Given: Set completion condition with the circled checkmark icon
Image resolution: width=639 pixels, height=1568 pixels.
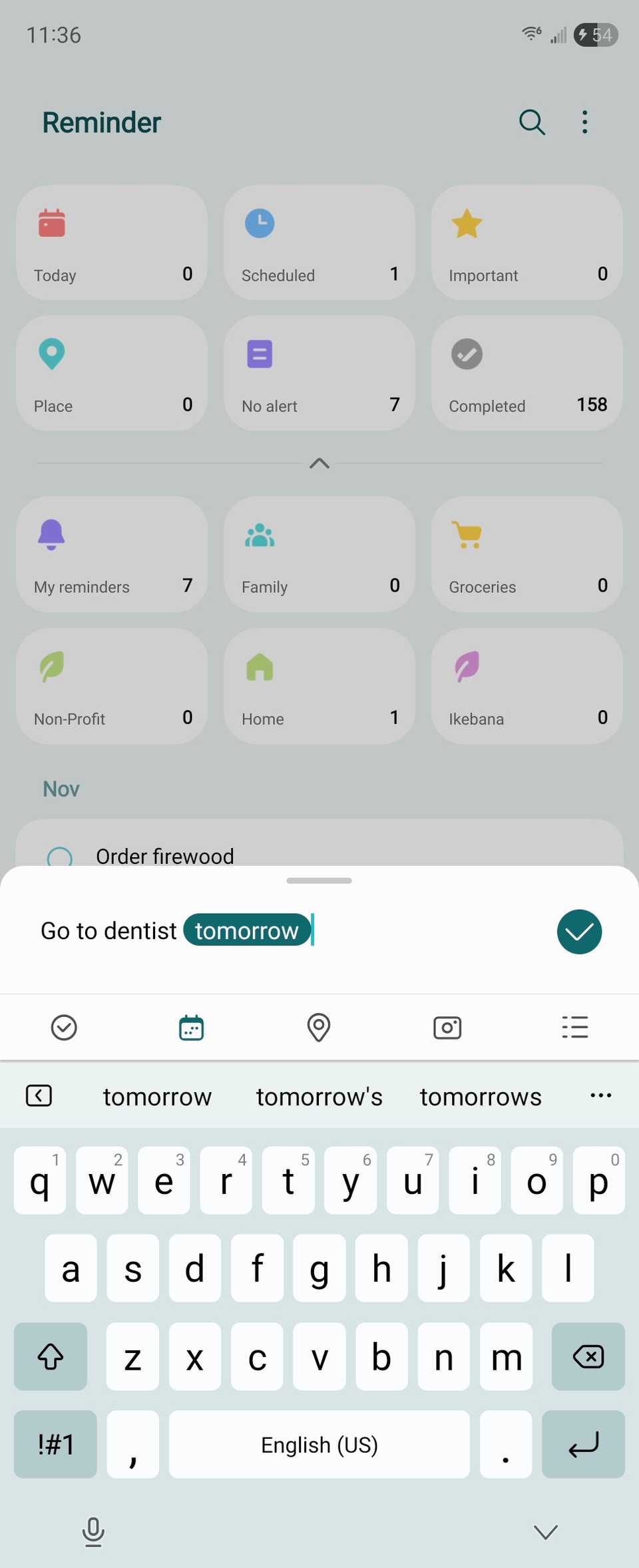Looking at the screenshot, I should tap(64, 1027).
